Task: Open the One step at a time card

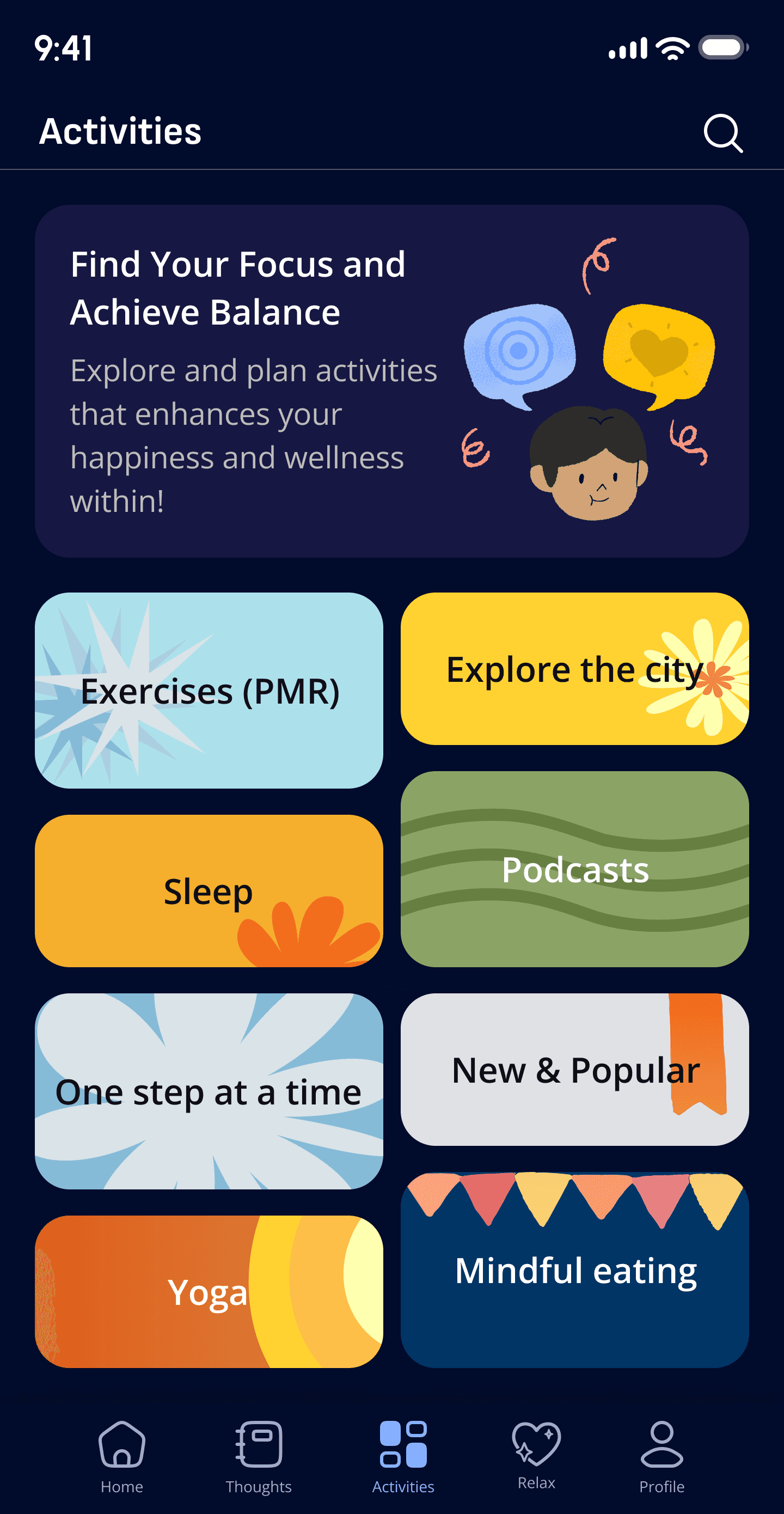Action: coord(209,1091)
